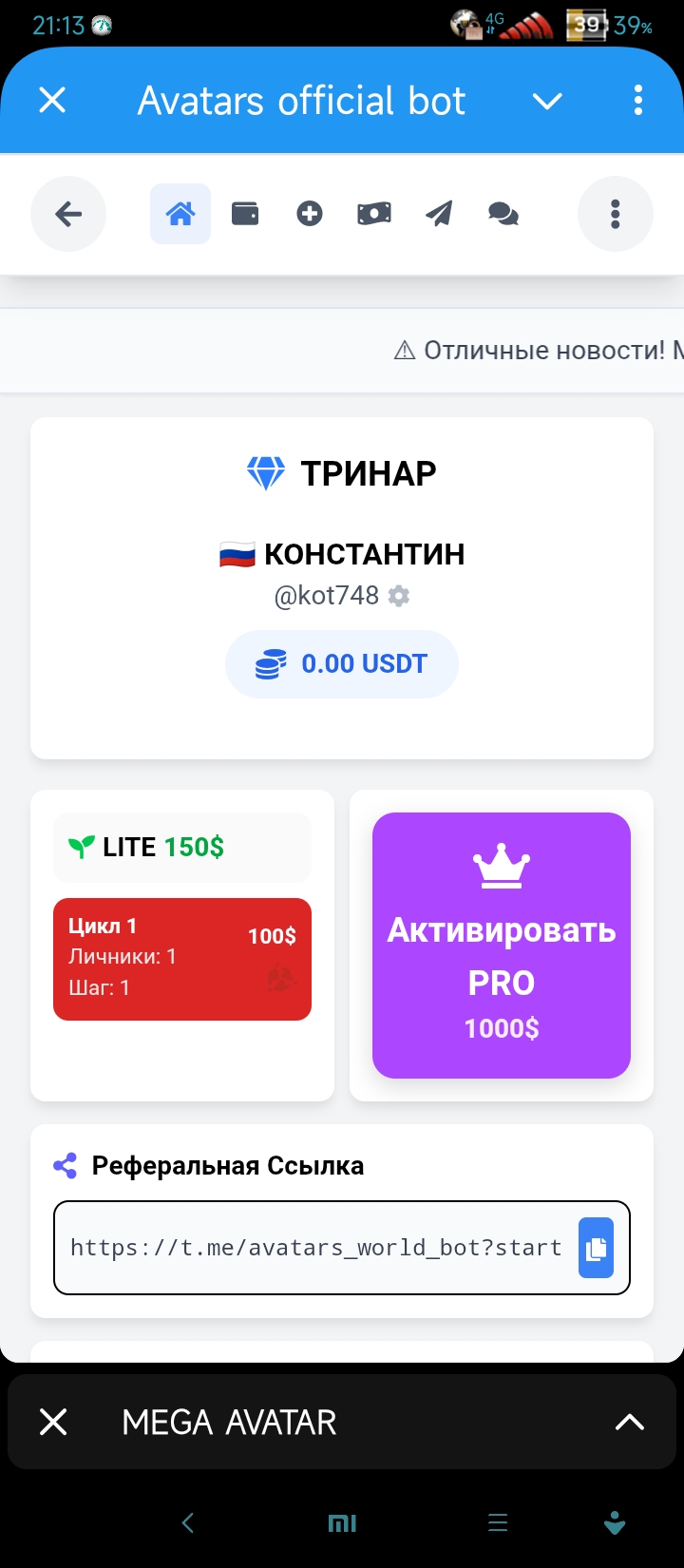Open the round three-dot toolbar menu
The height and width of the screenshot is (1568, 684).
pyautogui.click(x=615, y=214)
